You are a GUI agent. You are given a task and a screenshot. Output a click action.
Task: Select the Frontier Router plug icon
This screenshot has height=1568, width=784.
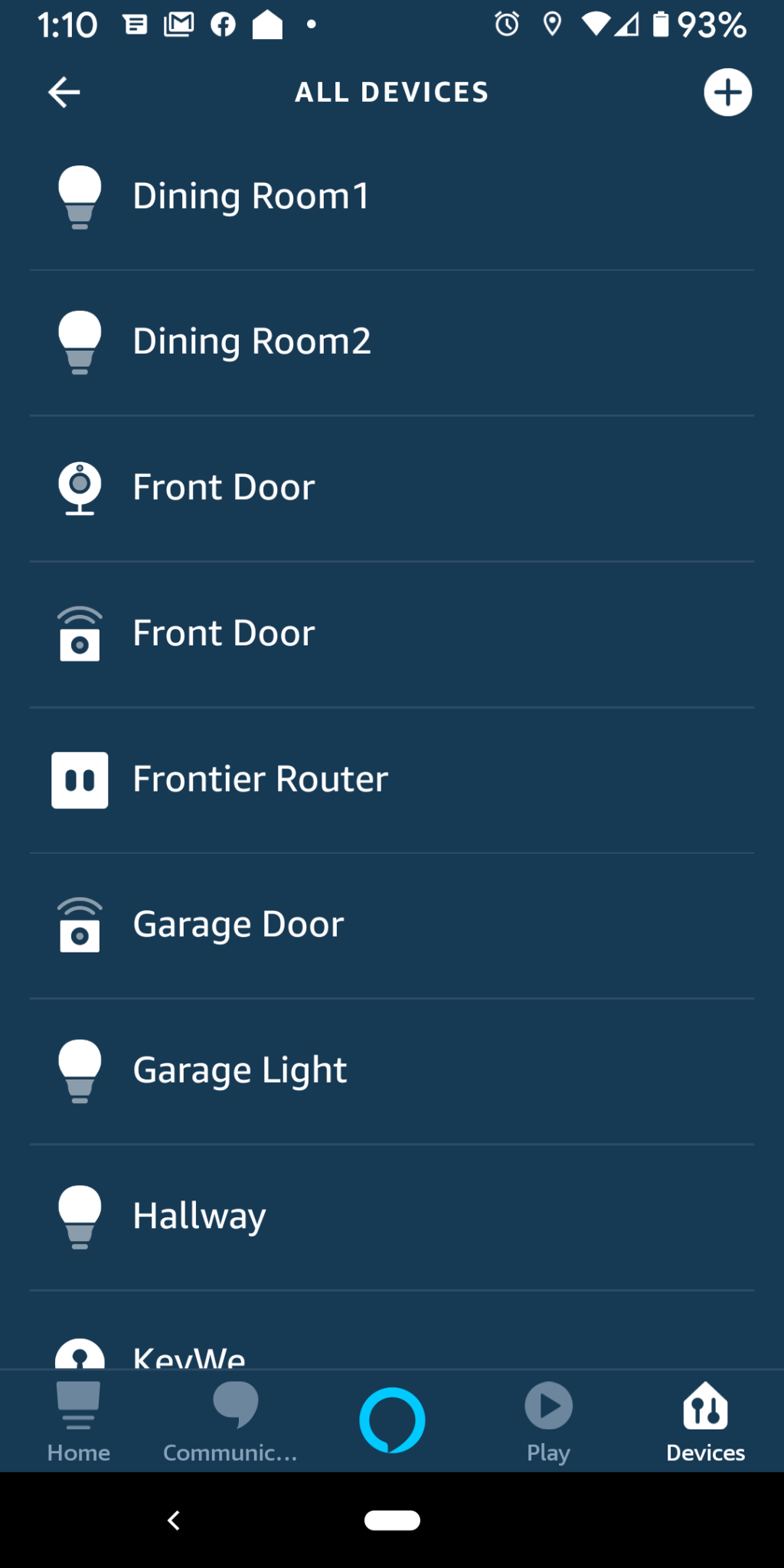coord(80,779)
